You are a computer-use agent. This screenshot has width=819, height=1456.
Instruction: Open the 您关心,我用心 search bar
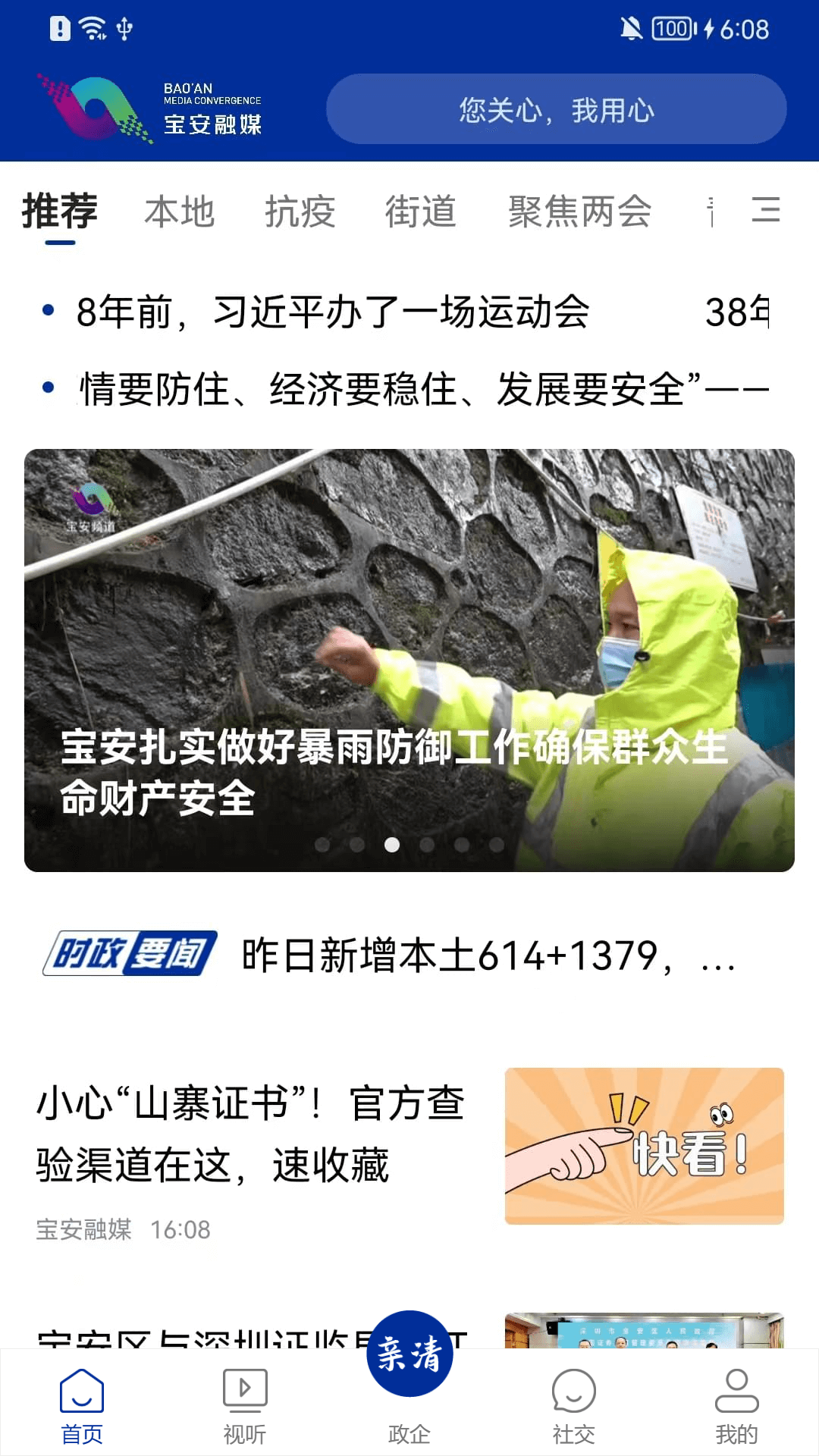pyautogui.click(x=556, y=109)
